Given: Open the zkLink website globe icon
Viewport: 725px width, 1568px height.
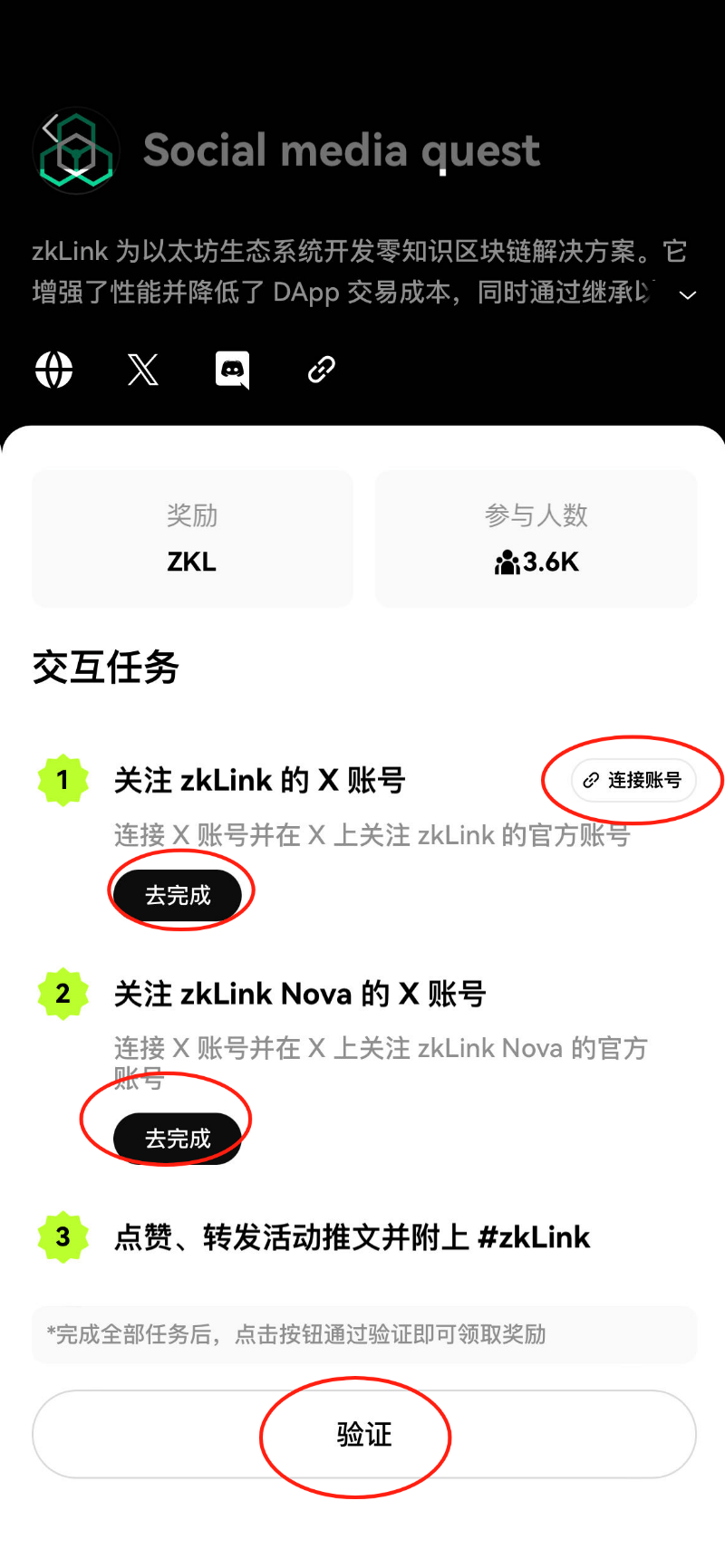Looking at the screenshot, I should pyautogui.click(x=53, y=370).
